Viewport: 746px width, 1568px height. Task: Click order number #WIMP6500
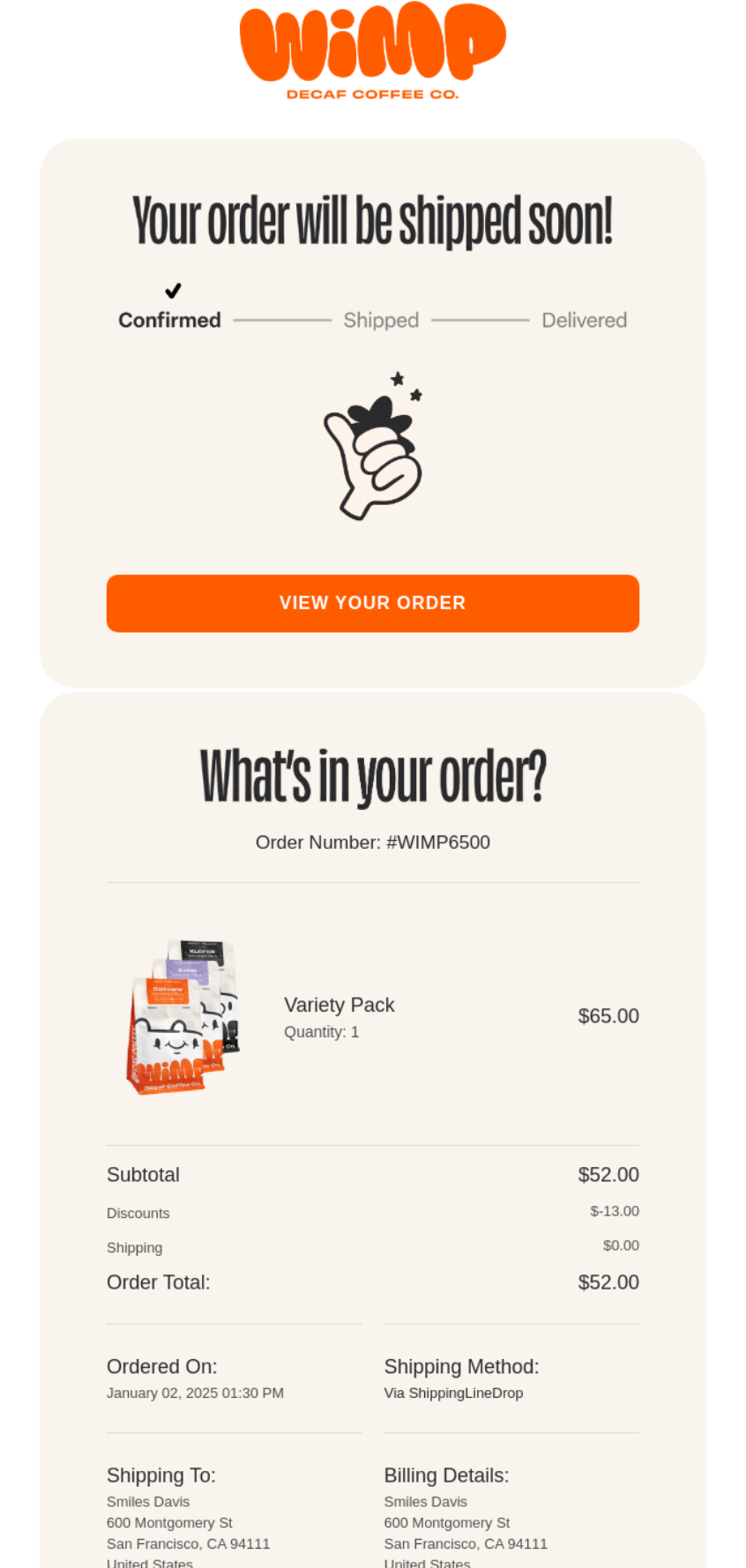point(372,842)
